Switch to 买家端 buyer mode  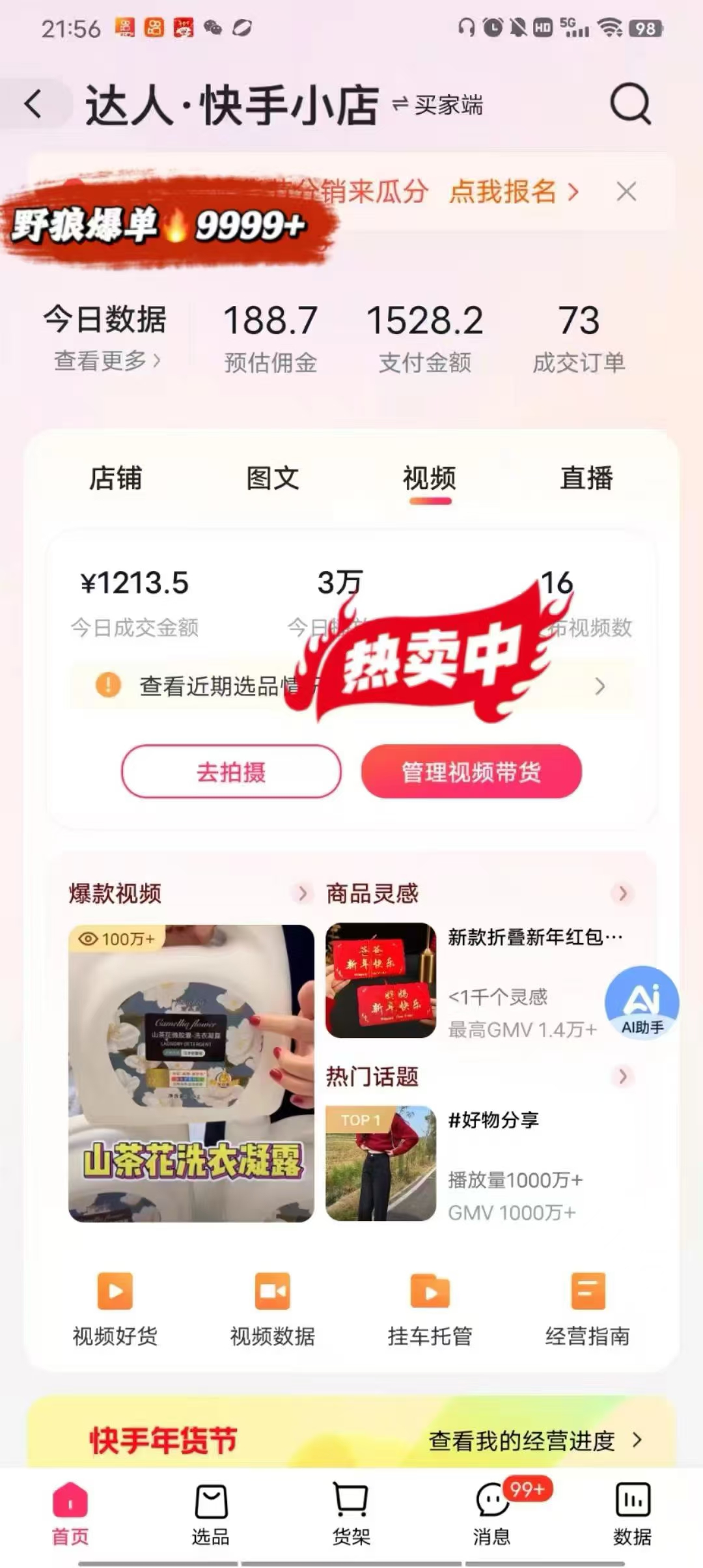438,105
